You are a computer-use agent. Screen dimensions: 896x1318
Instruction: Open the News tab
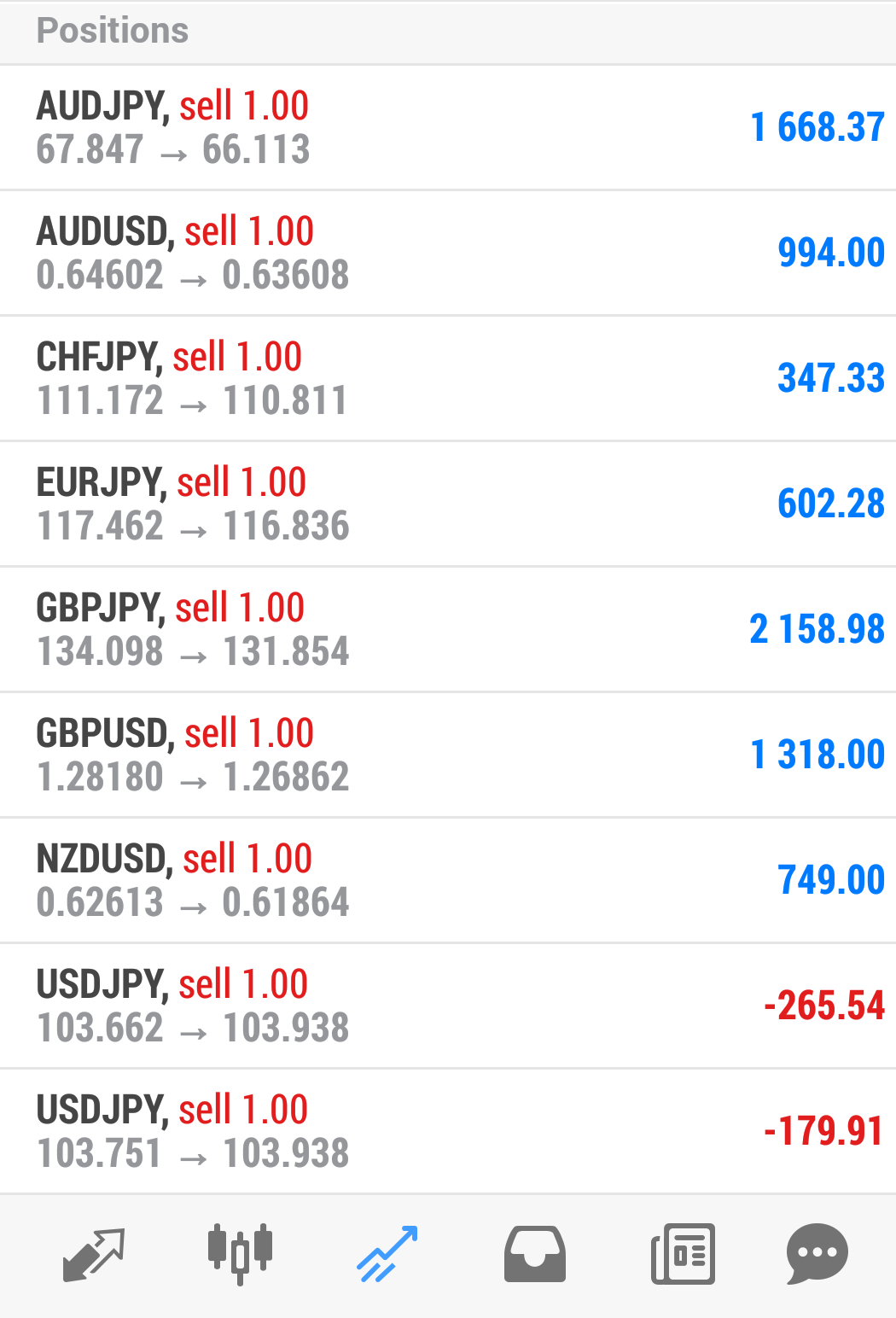(683, 1255)
